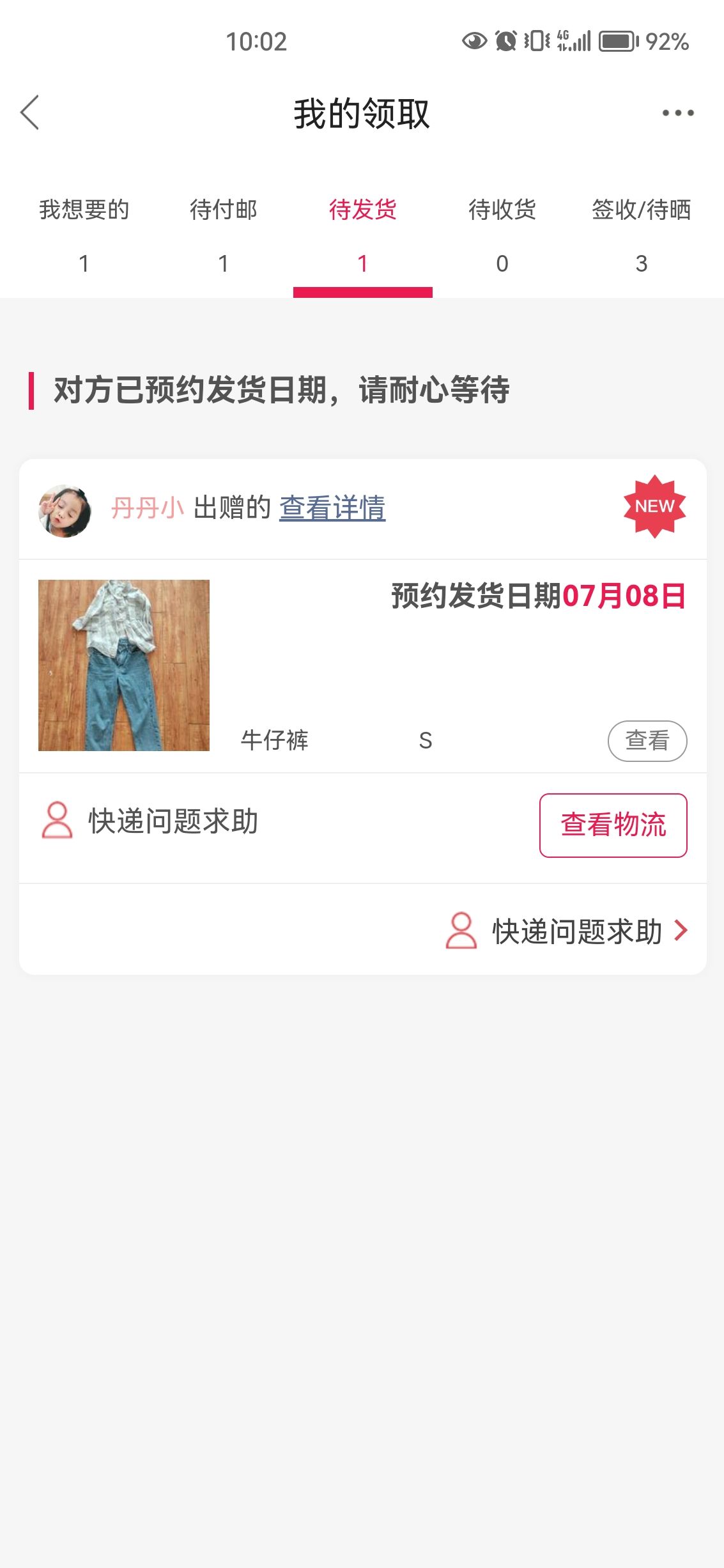Open 快递问题求助 with the red chevron
The height and width of the screenshot is (1568, 724).
(567, 931)
